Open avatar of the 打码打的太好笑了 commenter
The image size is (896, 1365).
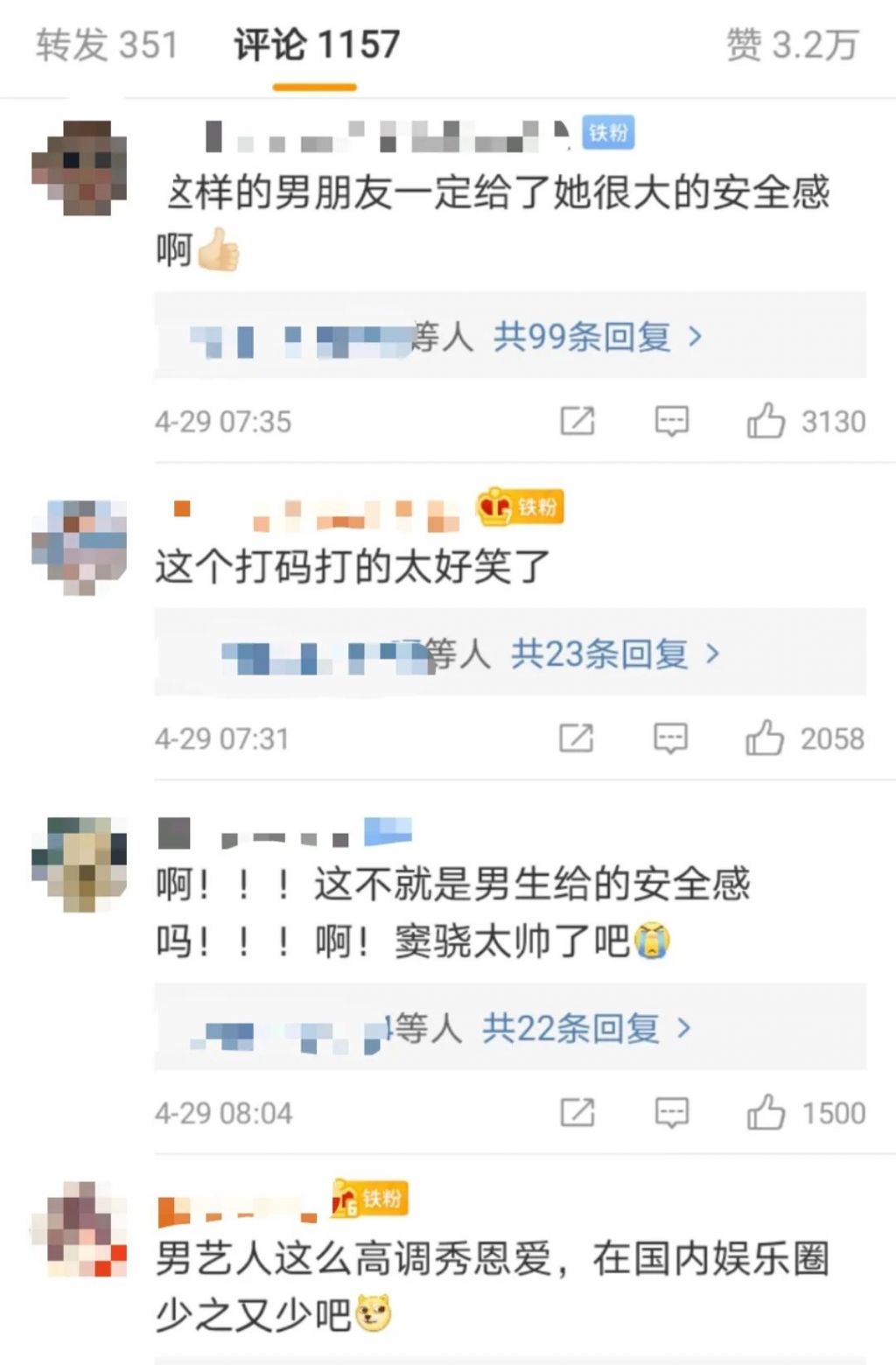pyautogui.click(x=80, y=546)
